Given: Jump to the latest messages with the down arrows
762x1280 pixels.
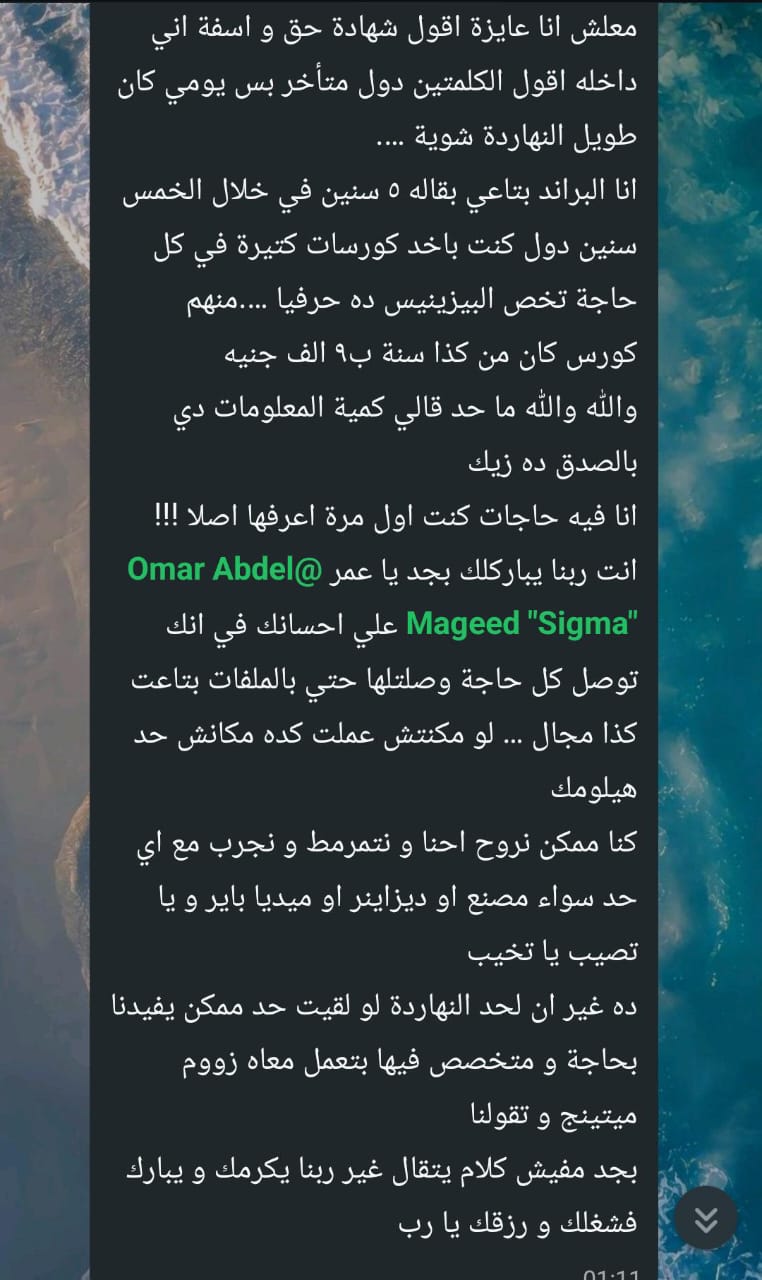Looking at the screenshot, I should 706,1218.
